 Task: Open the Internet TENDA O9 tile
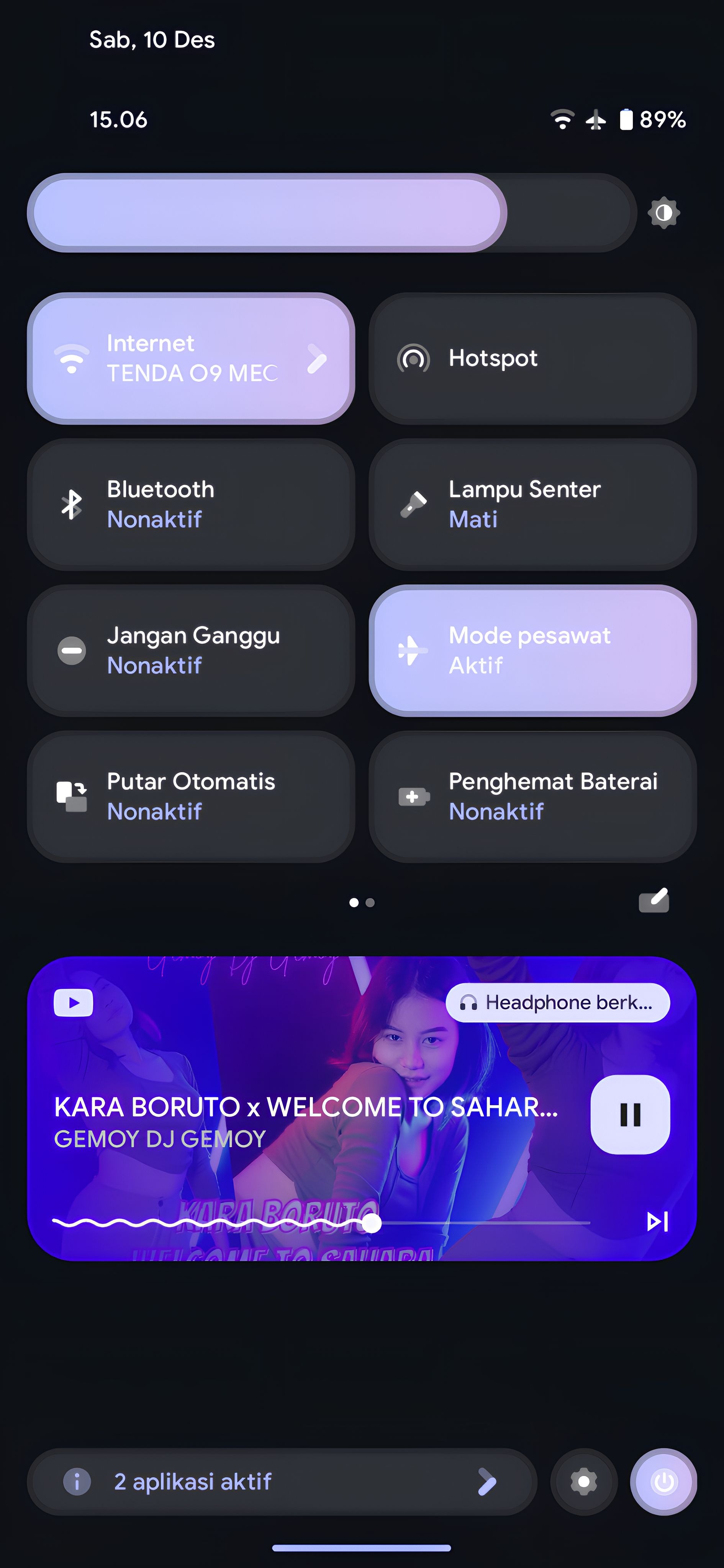pyautogui.click(x=191, y=359)
